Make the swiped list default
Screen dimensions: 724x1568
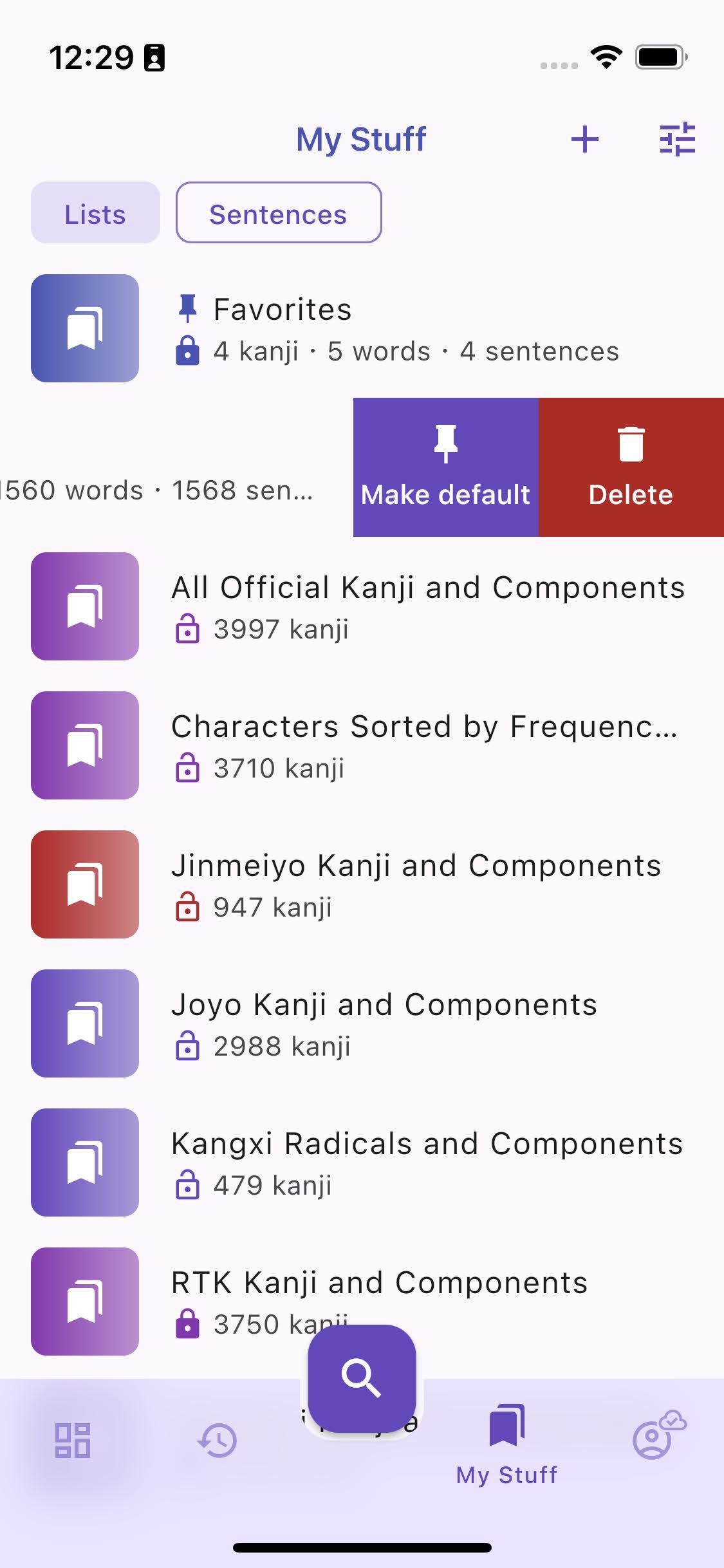coord(445,467)
